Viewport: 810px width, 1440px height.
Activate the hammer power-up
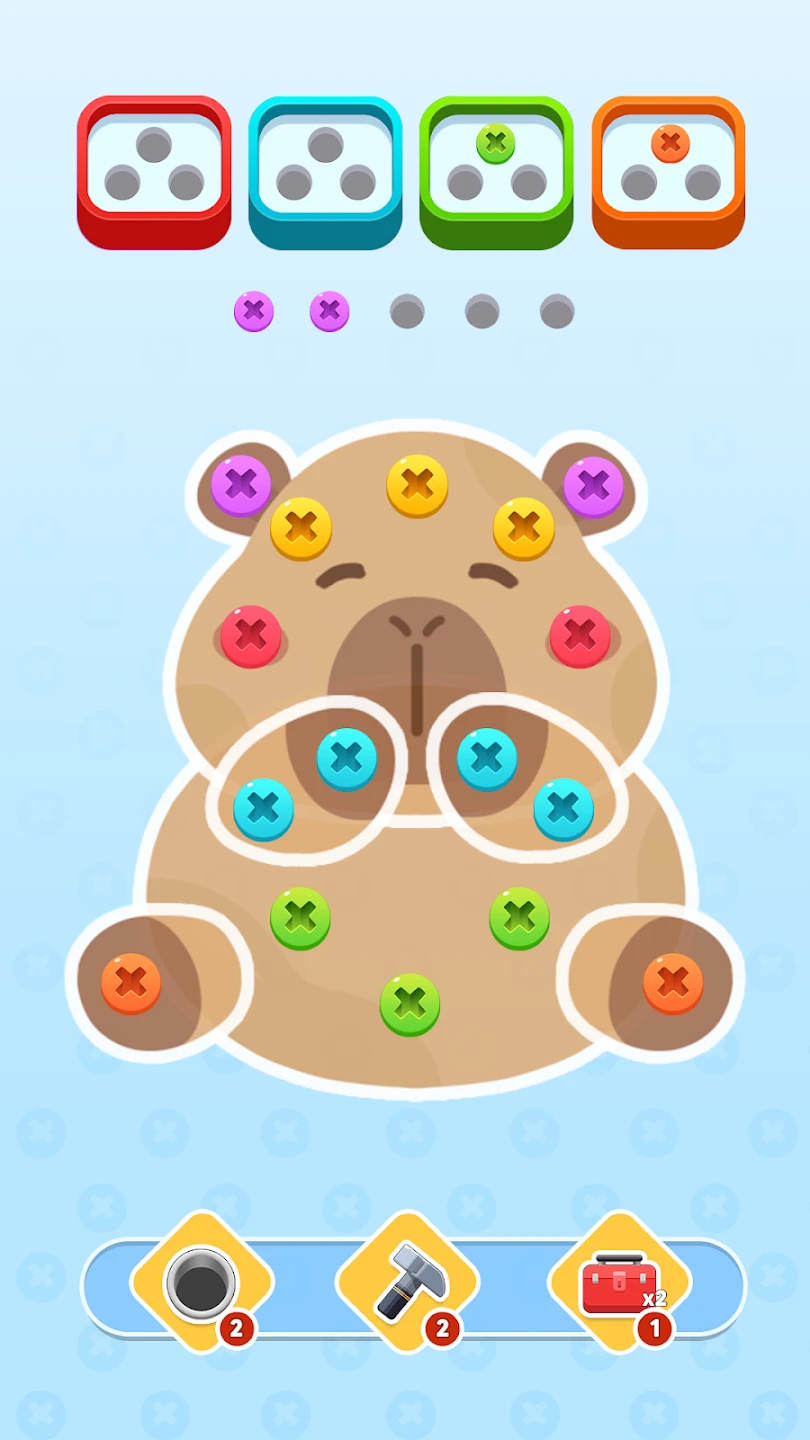(x=406, y=1283)
